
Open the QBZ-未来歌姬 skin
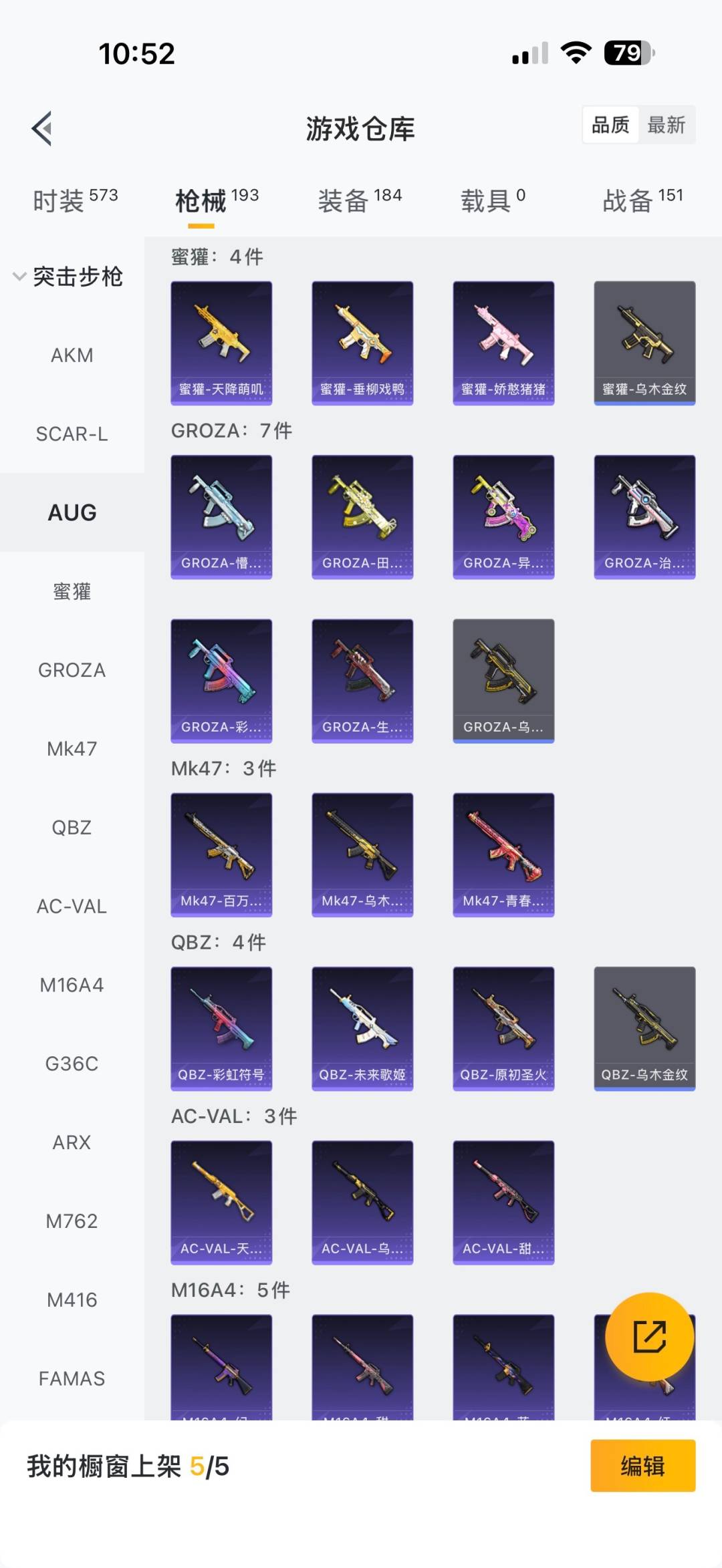362,1028
